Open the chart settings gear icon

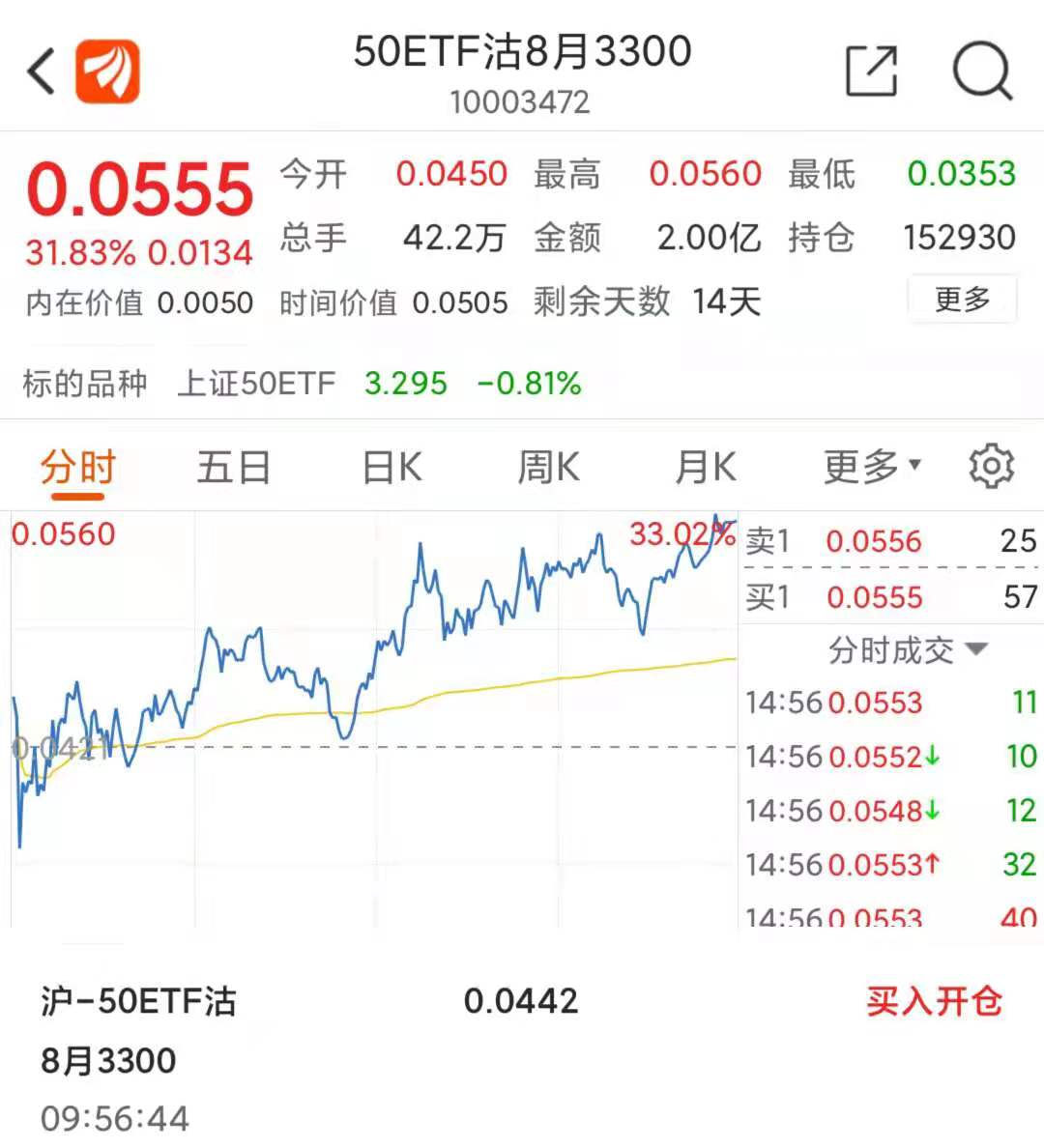pyautogui.click(x=992, y=466)
